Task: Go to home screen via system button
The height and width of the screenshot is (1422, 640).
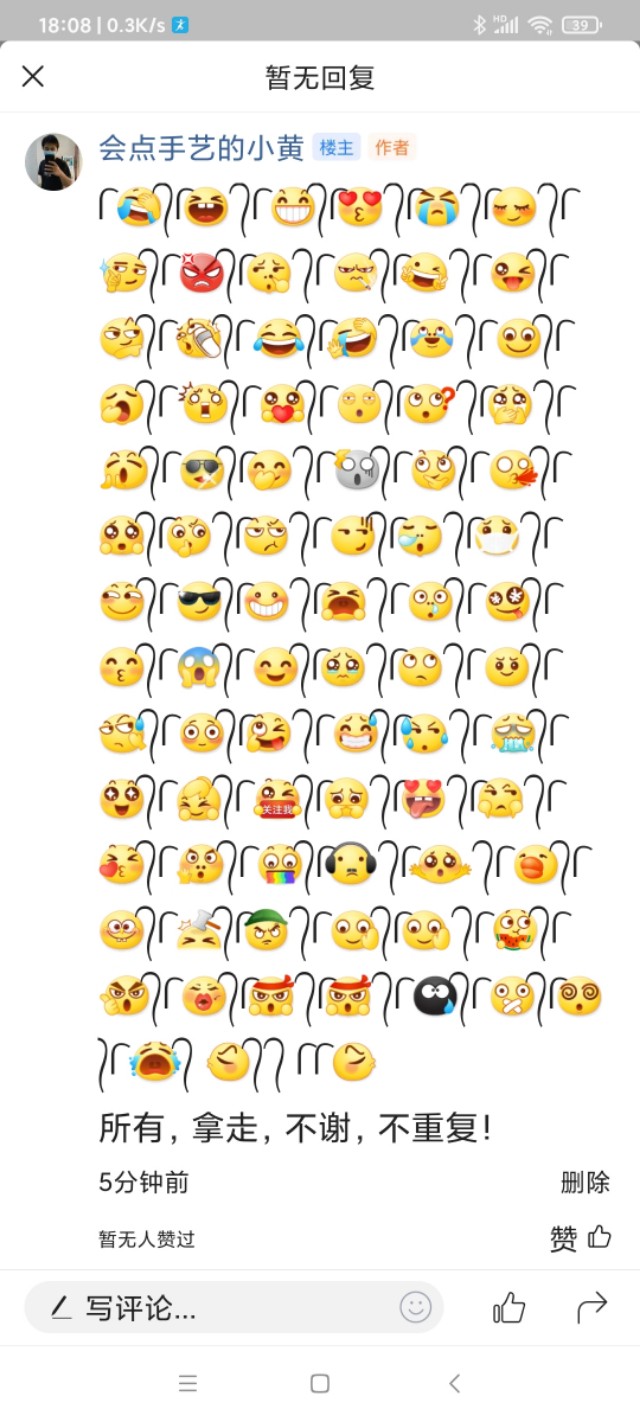Action: 320,1383
